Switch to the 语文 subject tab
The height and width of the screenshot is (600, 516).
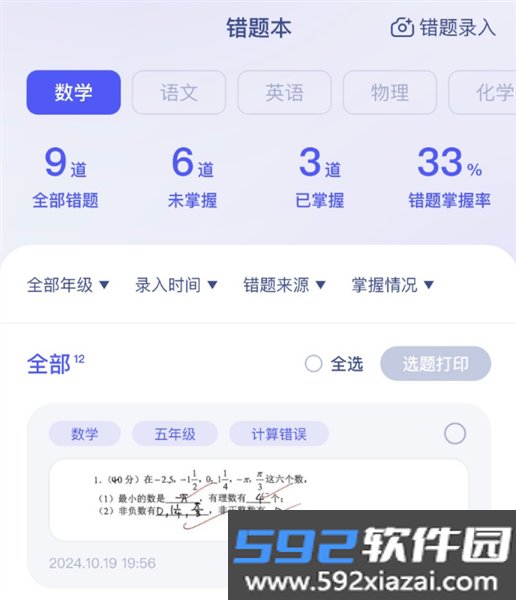179,92
